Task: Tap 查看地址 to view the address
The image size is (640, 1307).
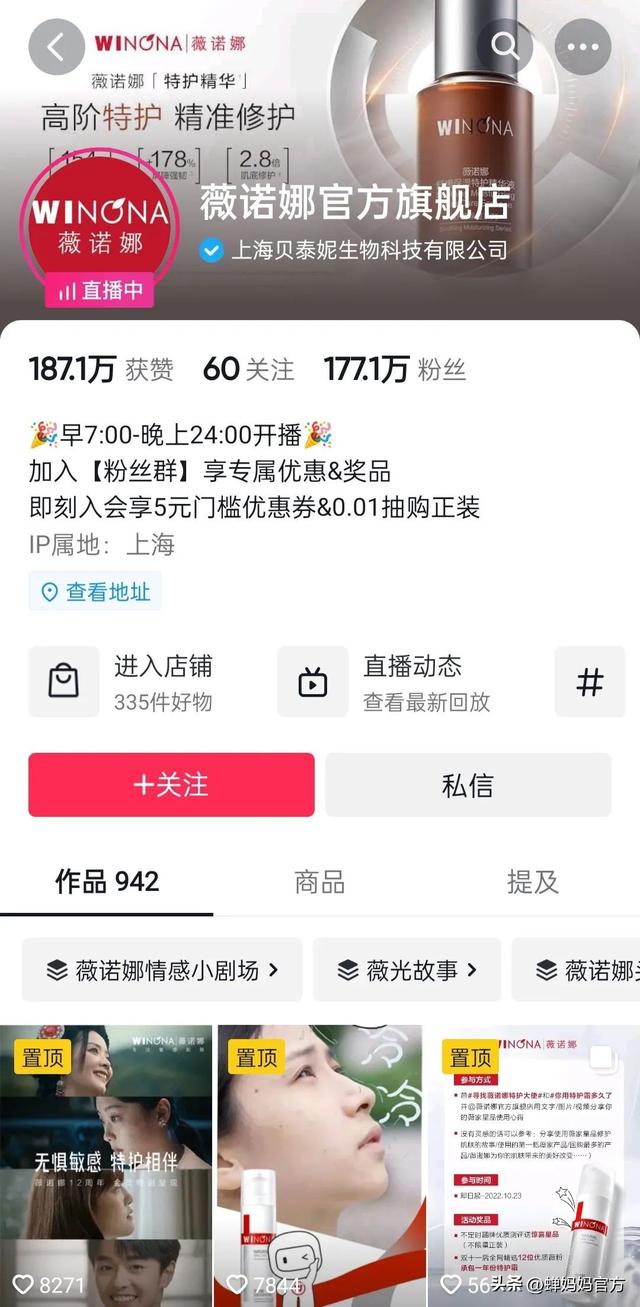Action: pos(95,592)
